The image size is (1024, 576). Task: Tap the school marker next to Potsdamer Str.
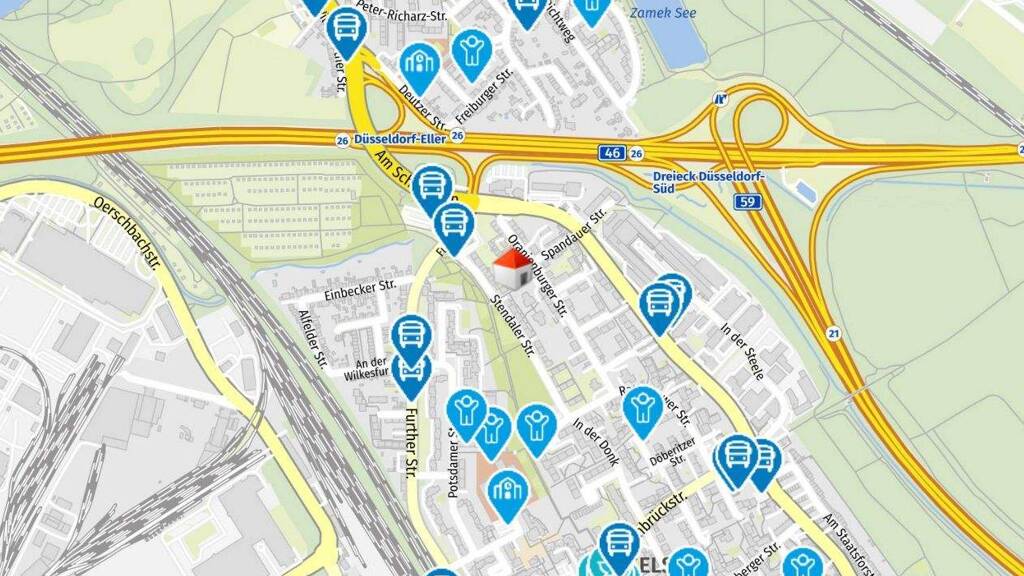tap(507, 496)
